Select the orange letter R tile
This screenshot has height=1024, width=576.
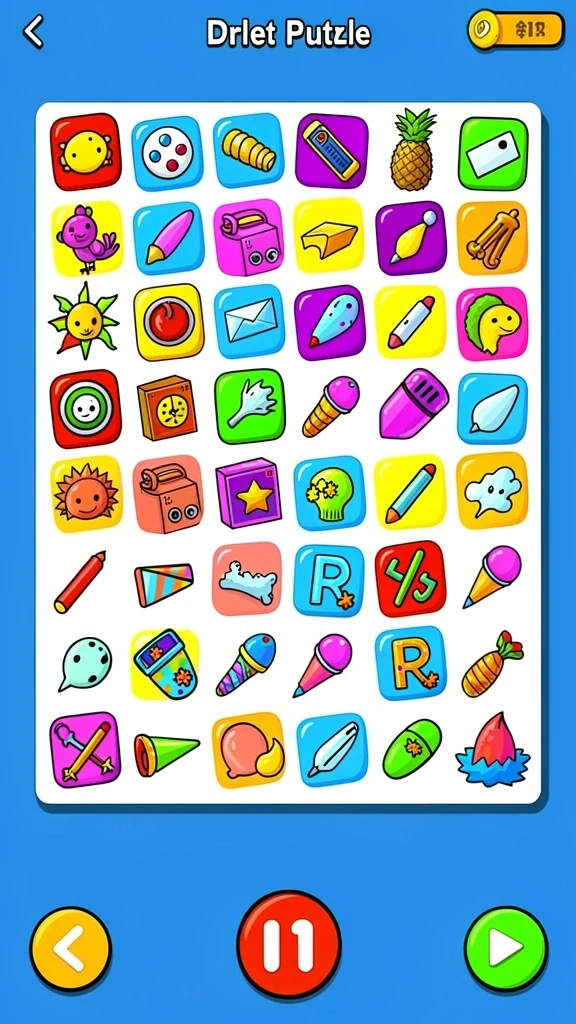(411, 663)
